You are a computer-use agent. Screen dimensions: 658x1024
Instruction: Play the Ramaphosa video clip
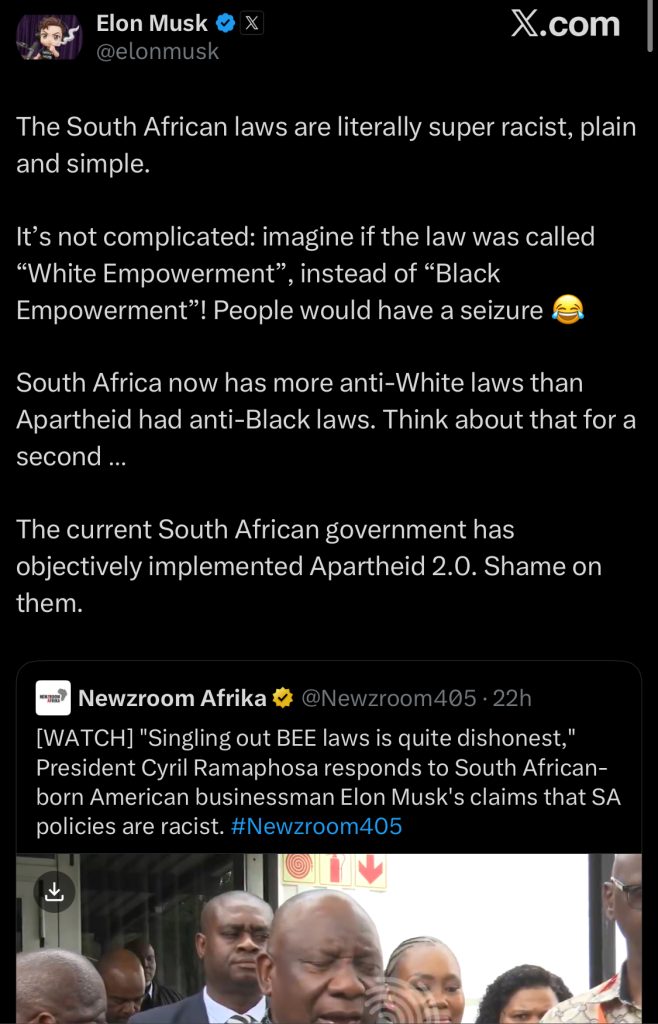pyautogui.click(x=329, y=939)
